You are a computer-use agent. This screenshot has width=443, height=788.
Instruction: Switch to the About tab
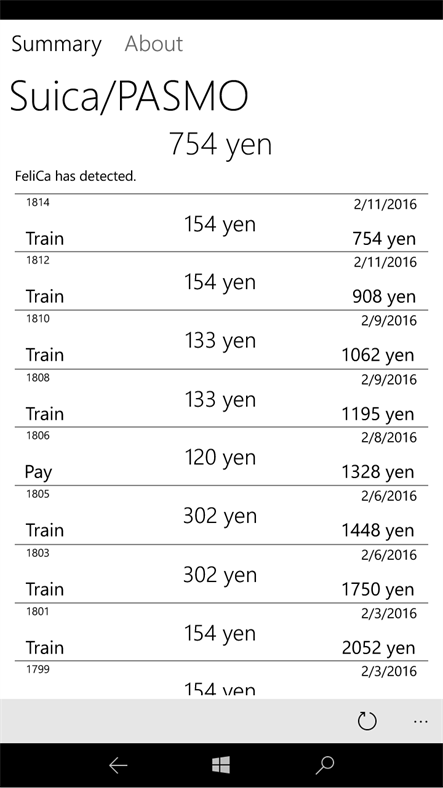click(x=154, y=44)
